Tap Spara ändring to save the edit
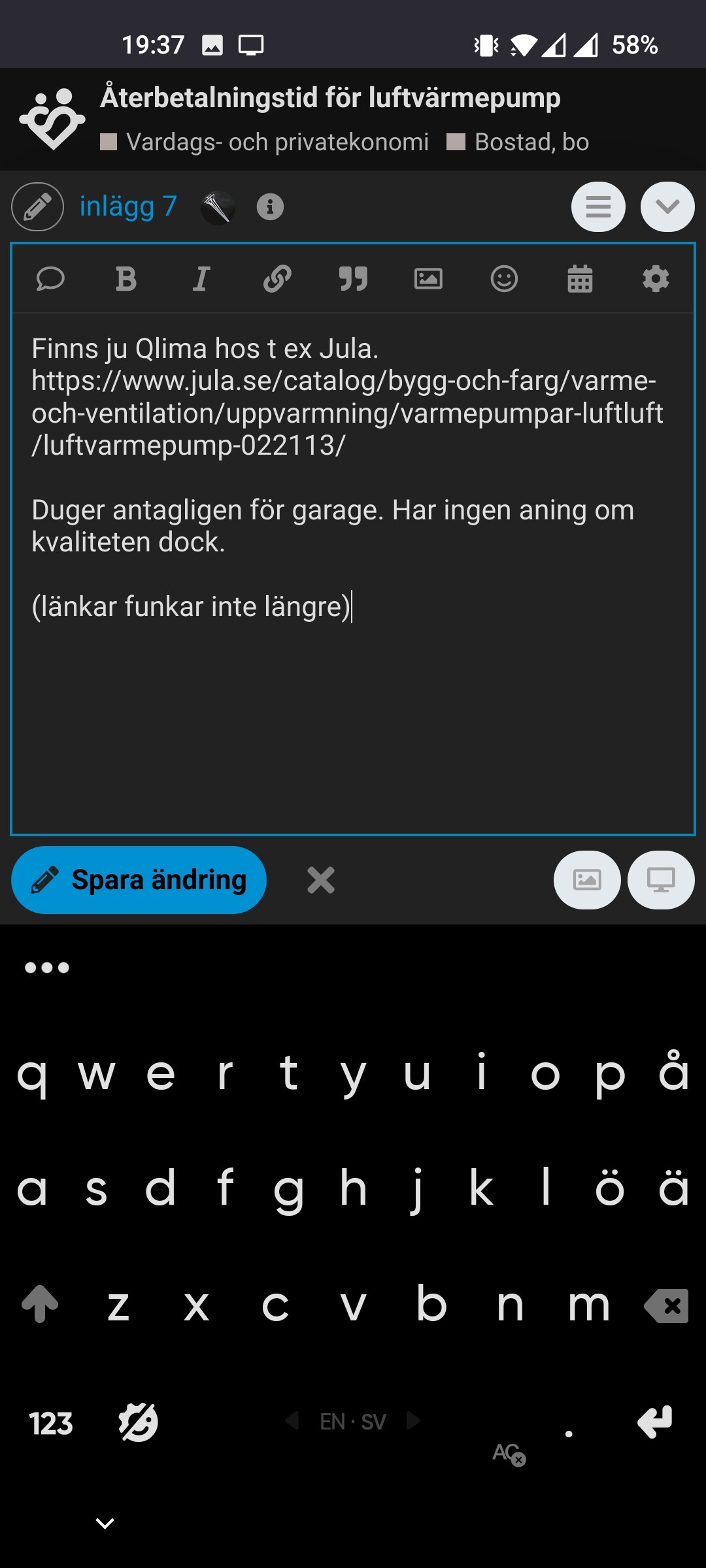The width and height of the screenshot is (706, 1568). (x=139, y=879)
